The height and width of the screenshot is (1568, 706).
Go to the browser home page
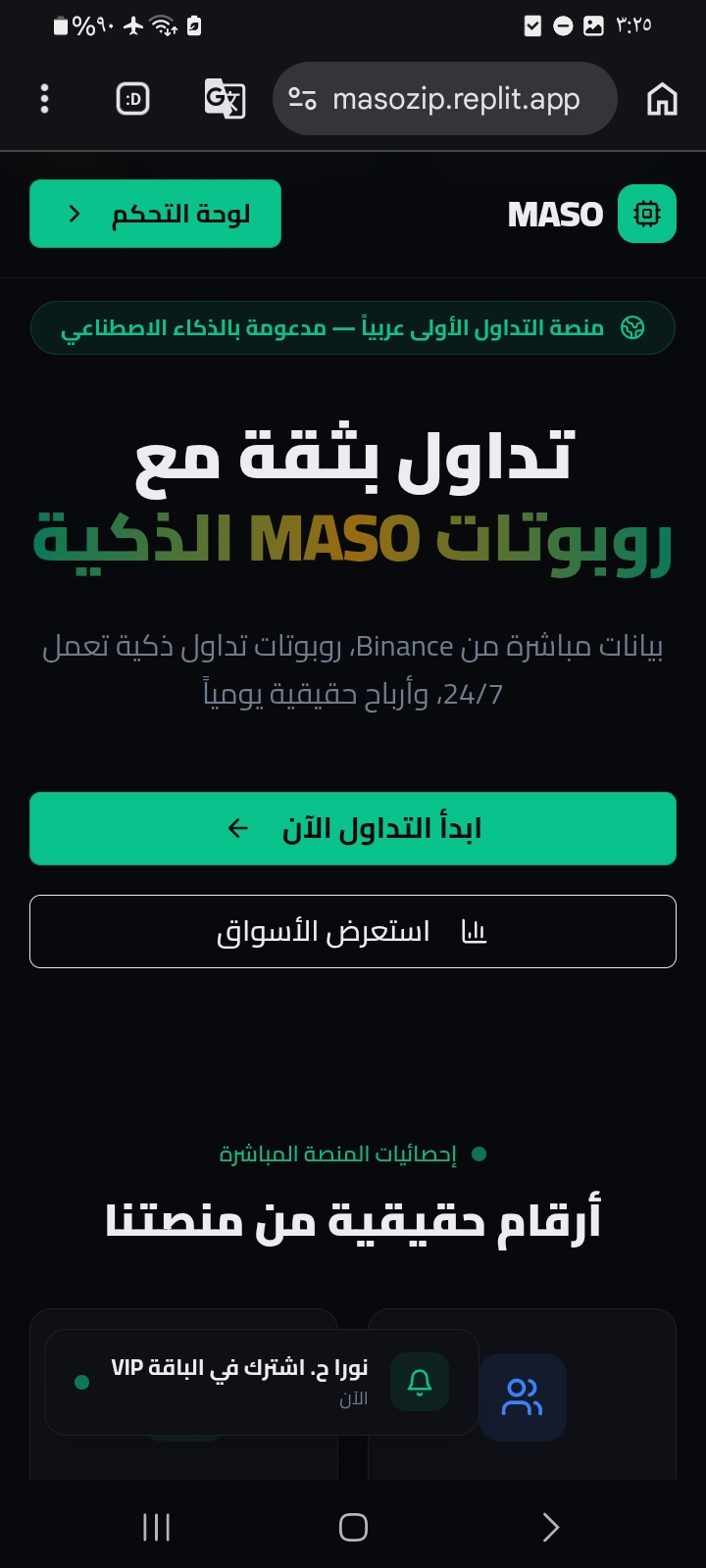662,99
